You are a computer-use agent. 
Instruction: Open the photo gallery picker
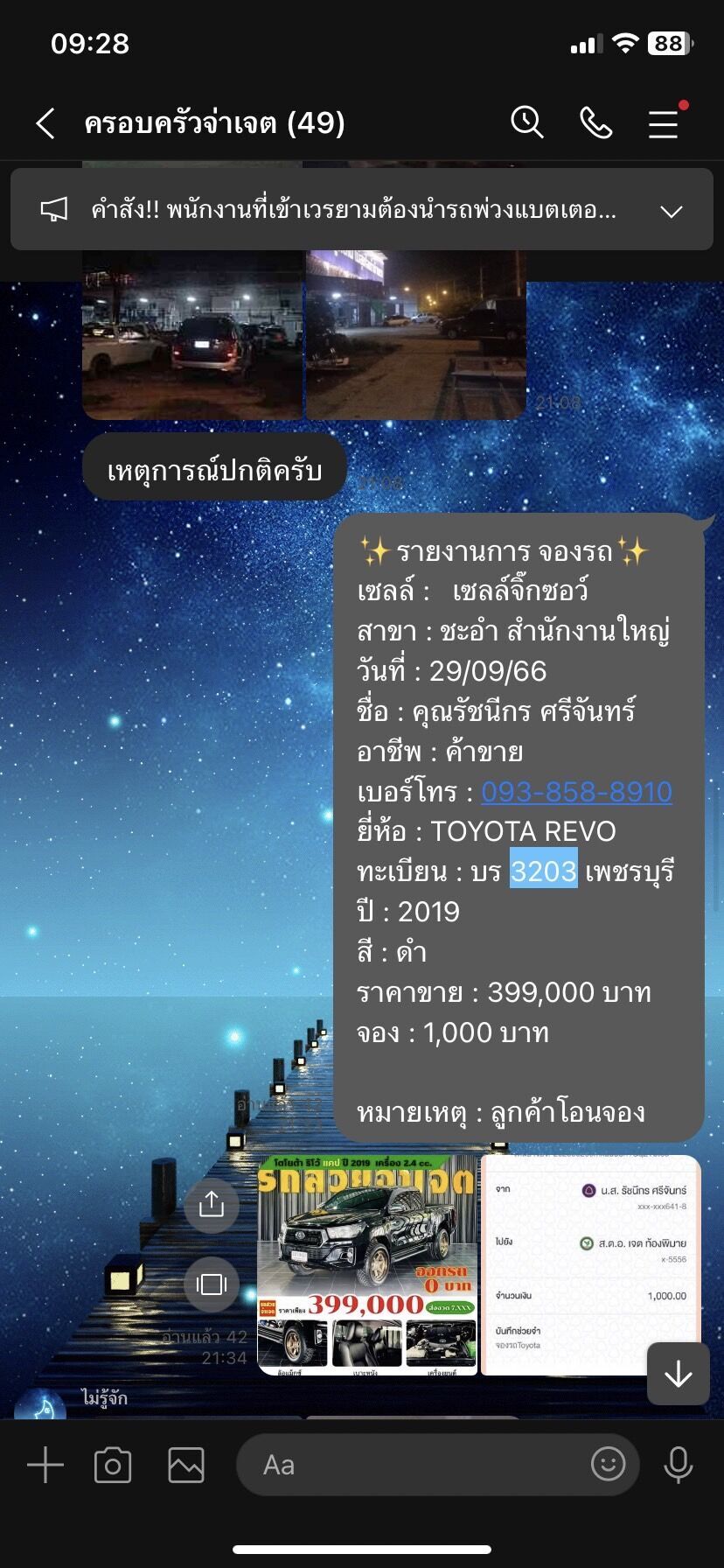pyautogui.click(x=186, y=1465)
